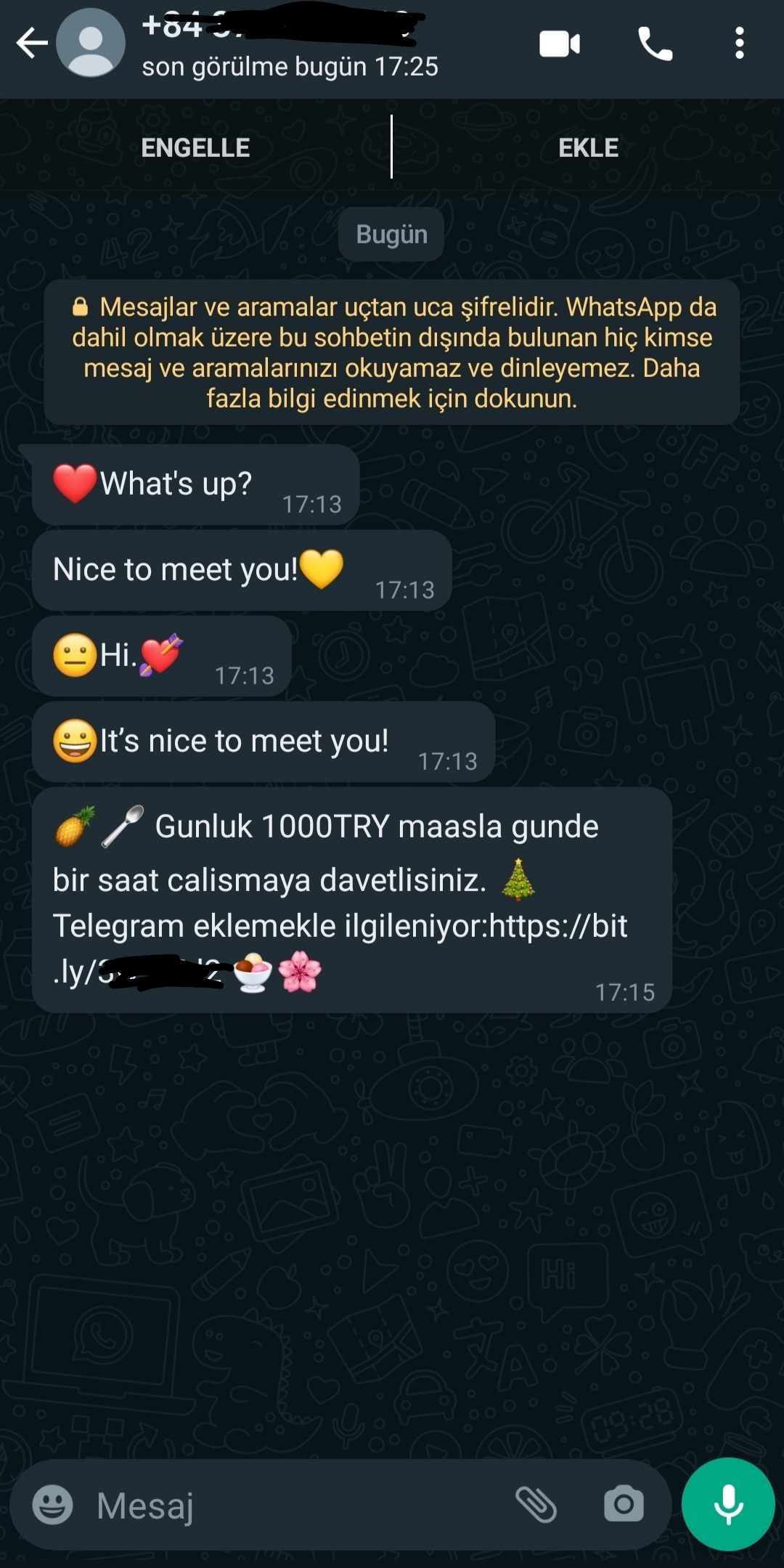Open the three-dot overflow menu
Image resolution: width=784 pixels, height=1568 pixels.
click(x=739, y=44)
